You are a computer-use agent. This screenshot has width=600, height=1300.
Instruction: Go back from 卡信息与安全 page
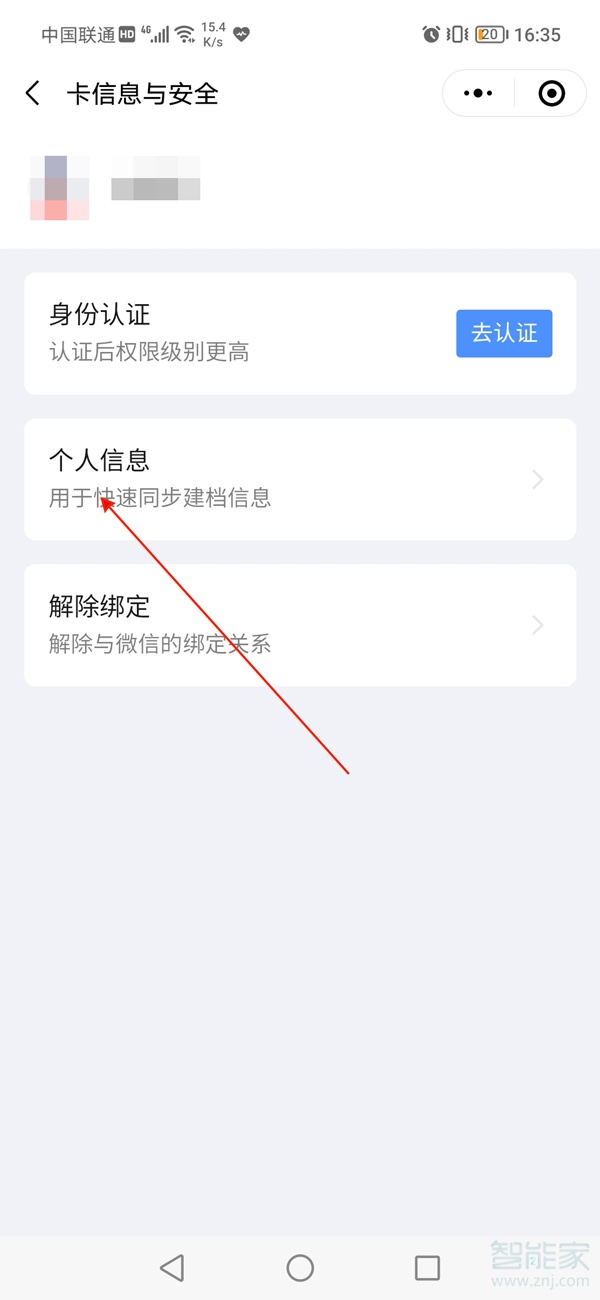[x=33, y=94]
